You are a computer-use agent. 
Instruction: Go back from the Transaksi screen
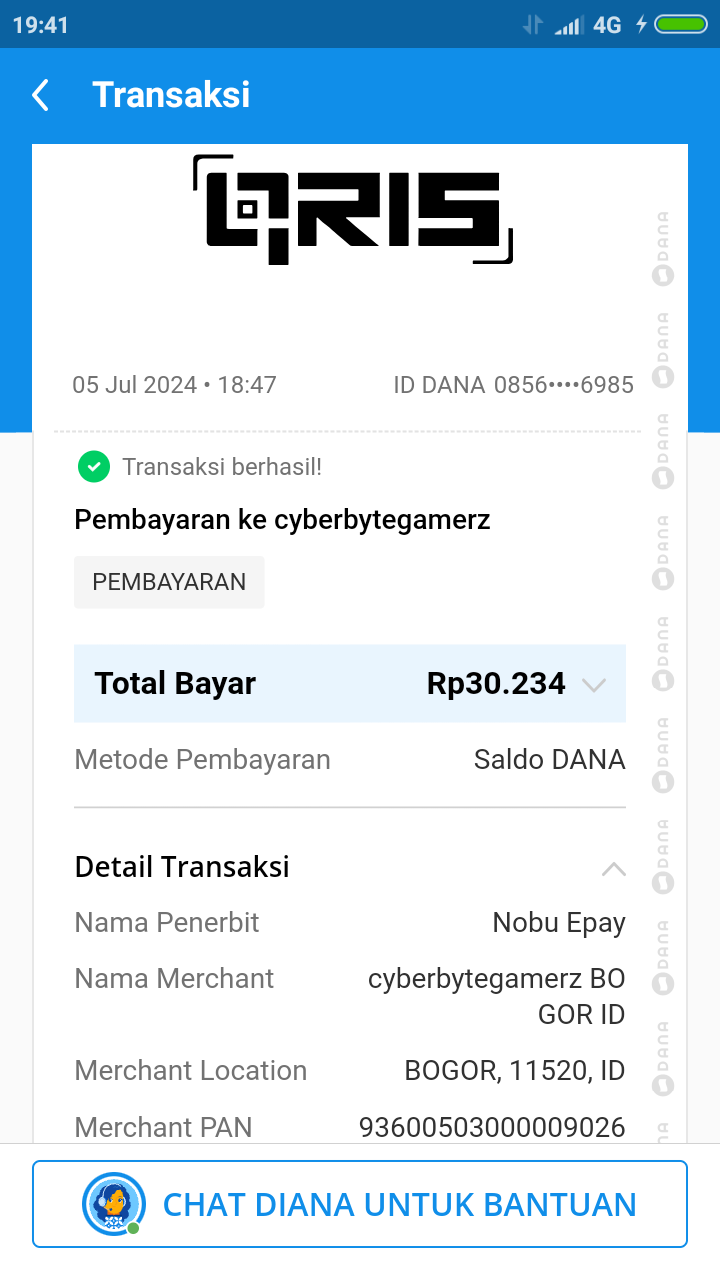click(x=41, y=95)
